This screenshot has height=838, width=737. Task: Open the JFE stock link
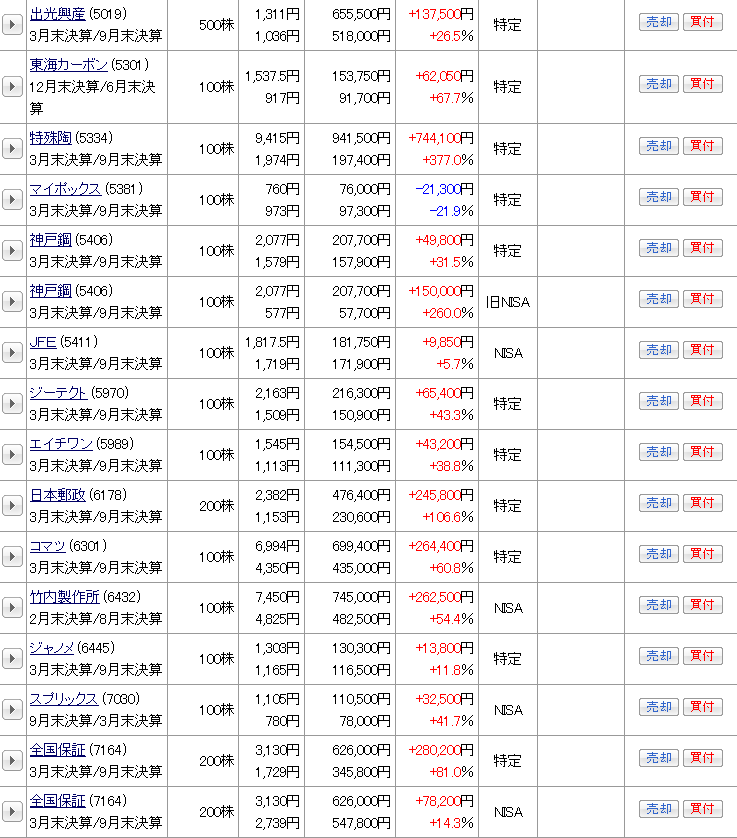(x=43, y=342)
